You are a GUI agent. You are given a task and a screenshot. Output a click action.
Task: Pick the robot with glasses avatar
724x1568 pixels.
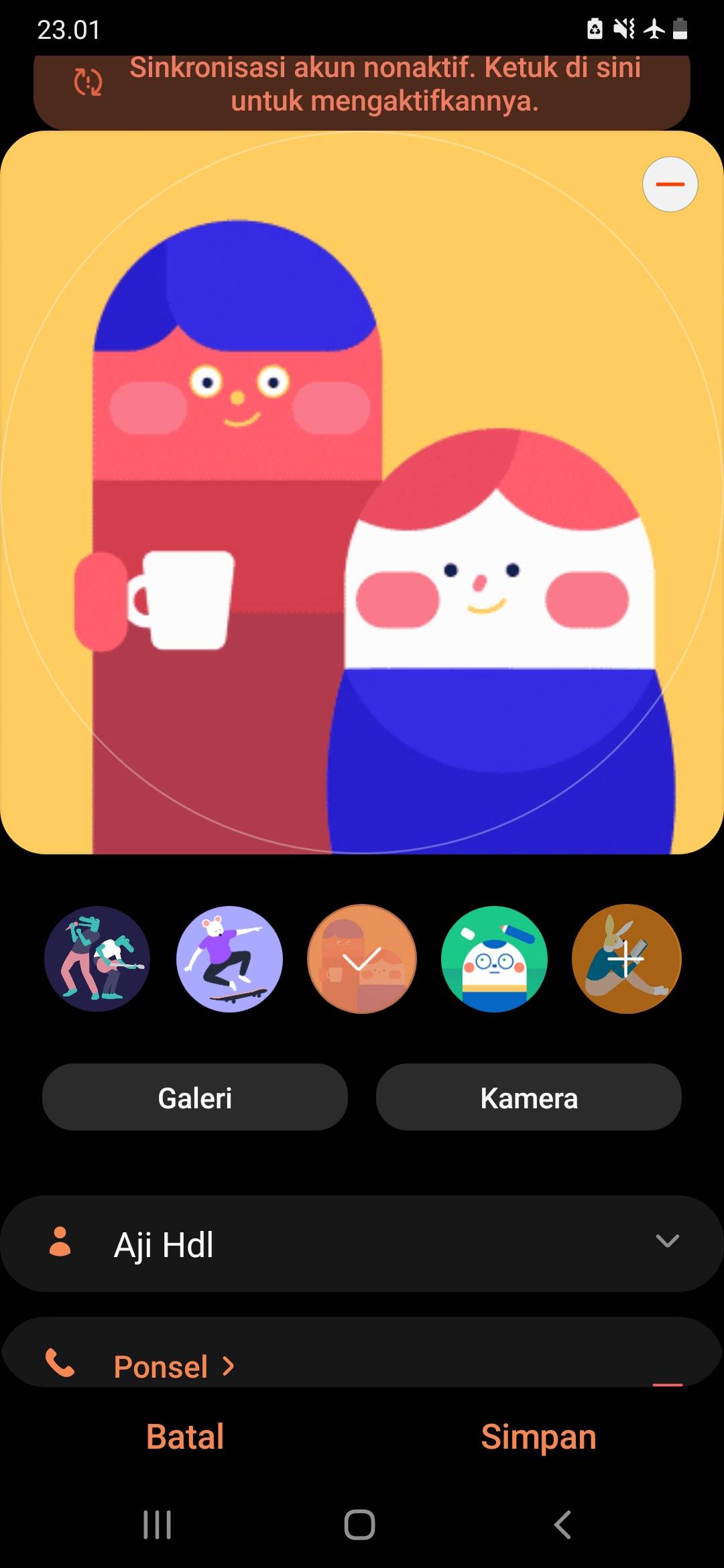click(x=494, y=959)
